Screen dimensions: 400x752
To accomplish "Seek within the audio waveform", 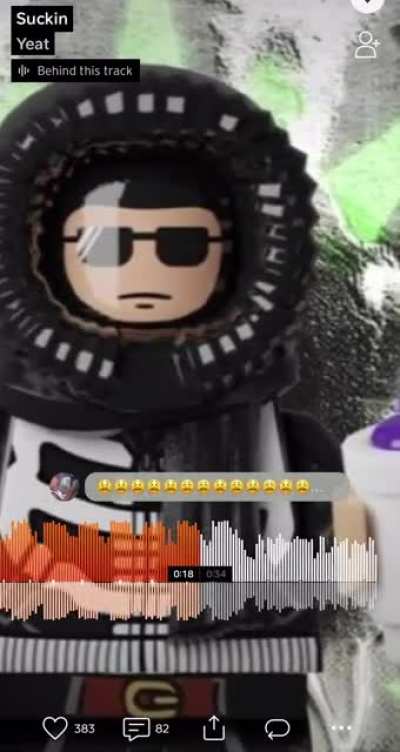I will (x=188, y=570).
